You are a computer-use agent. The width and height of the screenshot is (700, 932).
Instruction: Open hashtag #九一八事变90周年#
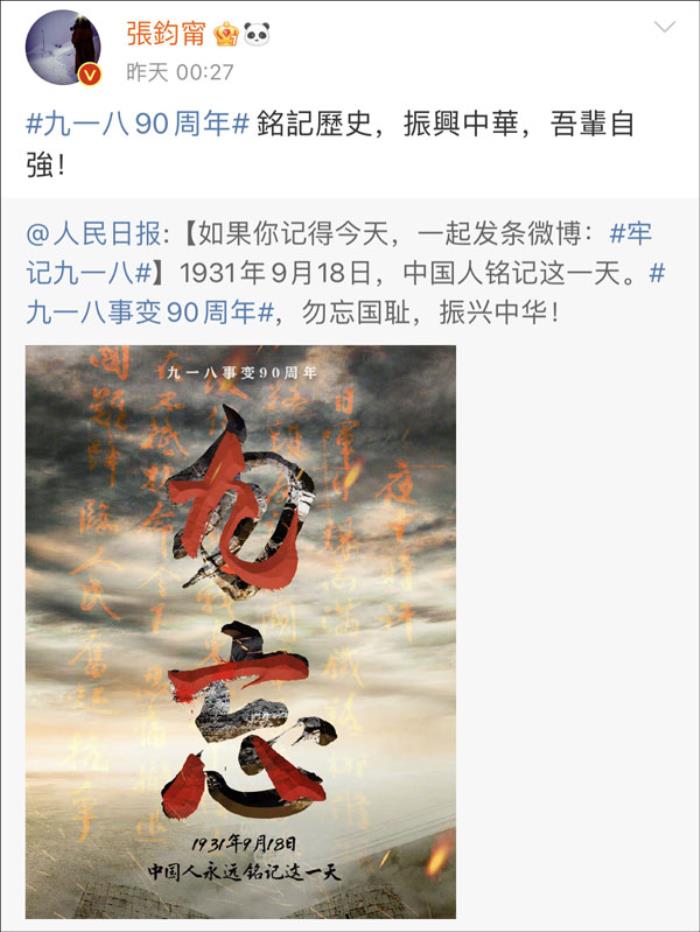click(150, 313)
